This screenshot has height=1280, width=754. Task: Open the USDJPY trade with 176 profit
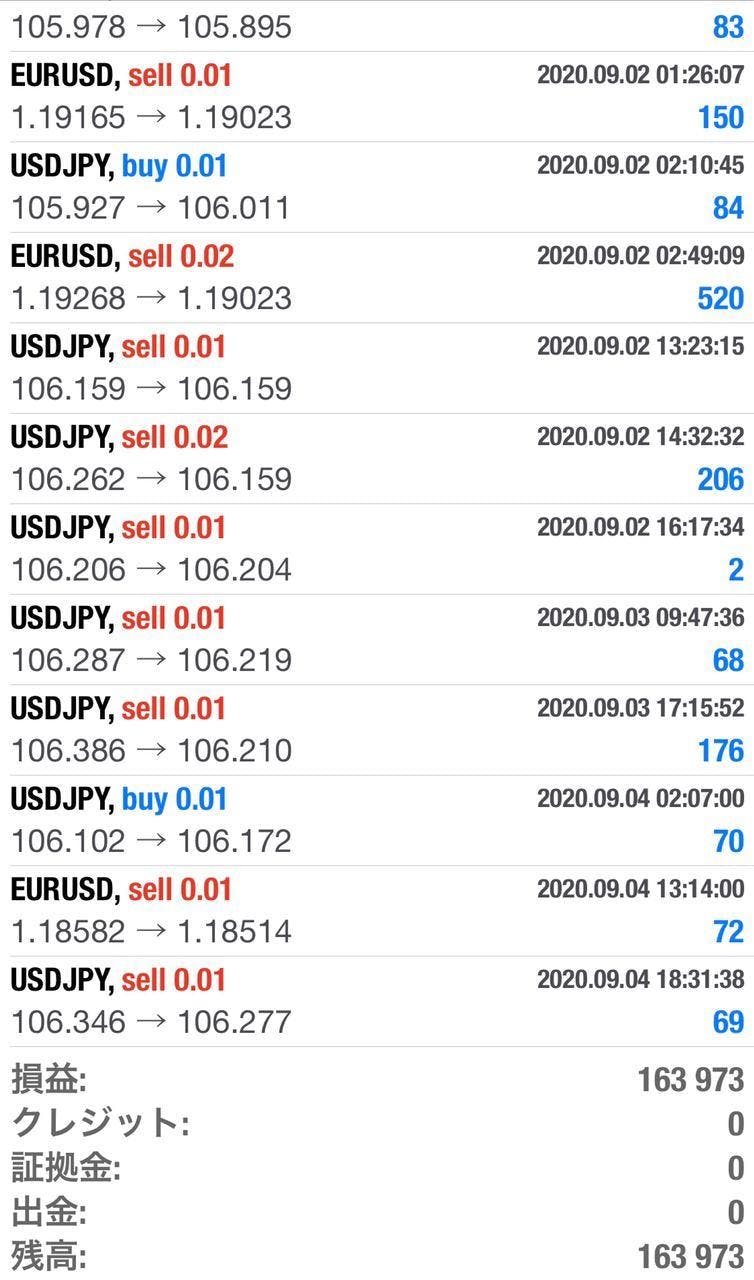pos(377,730)
